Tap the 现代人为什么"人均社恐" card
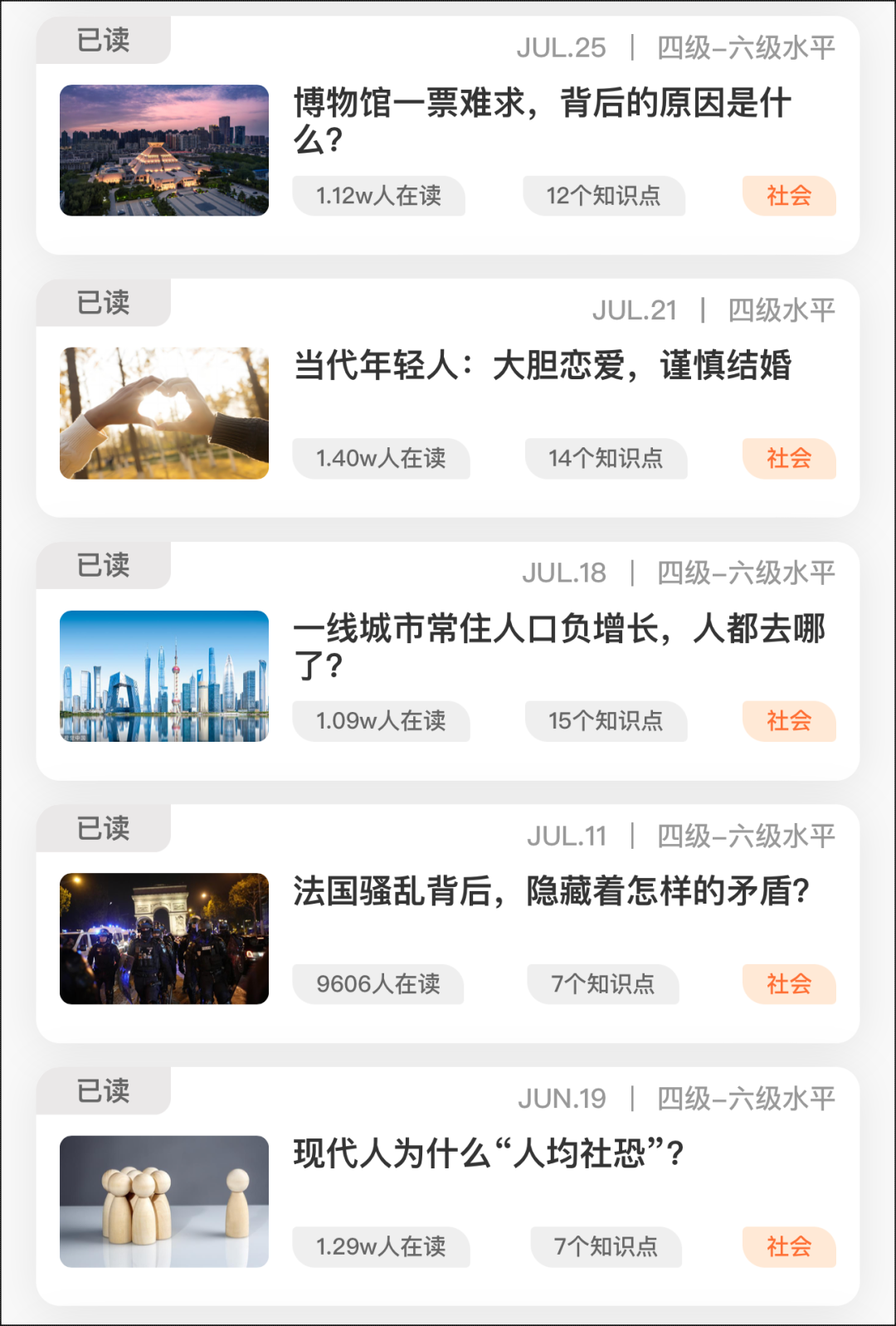 [488, 1154]
